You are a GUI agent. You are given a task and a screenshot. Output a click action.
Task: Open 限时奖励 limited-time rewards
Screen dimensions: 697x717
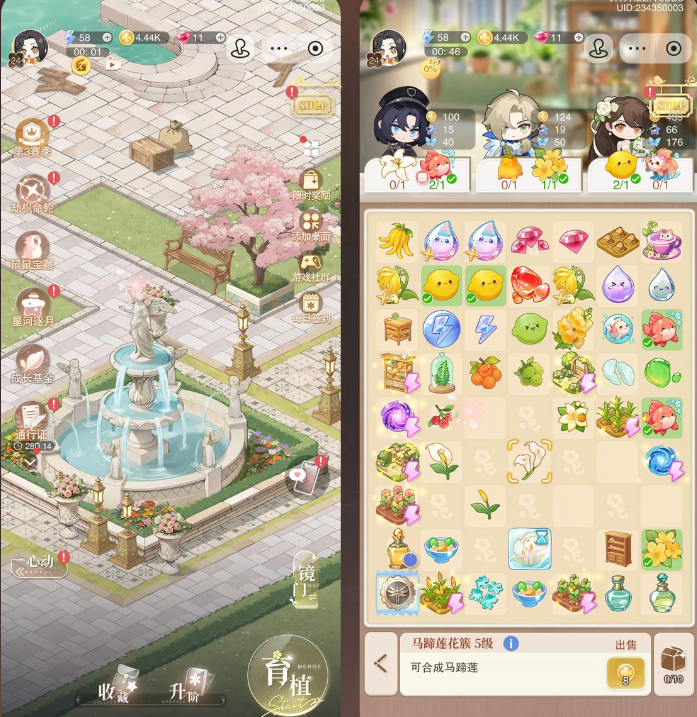click(x=312, y=185)
